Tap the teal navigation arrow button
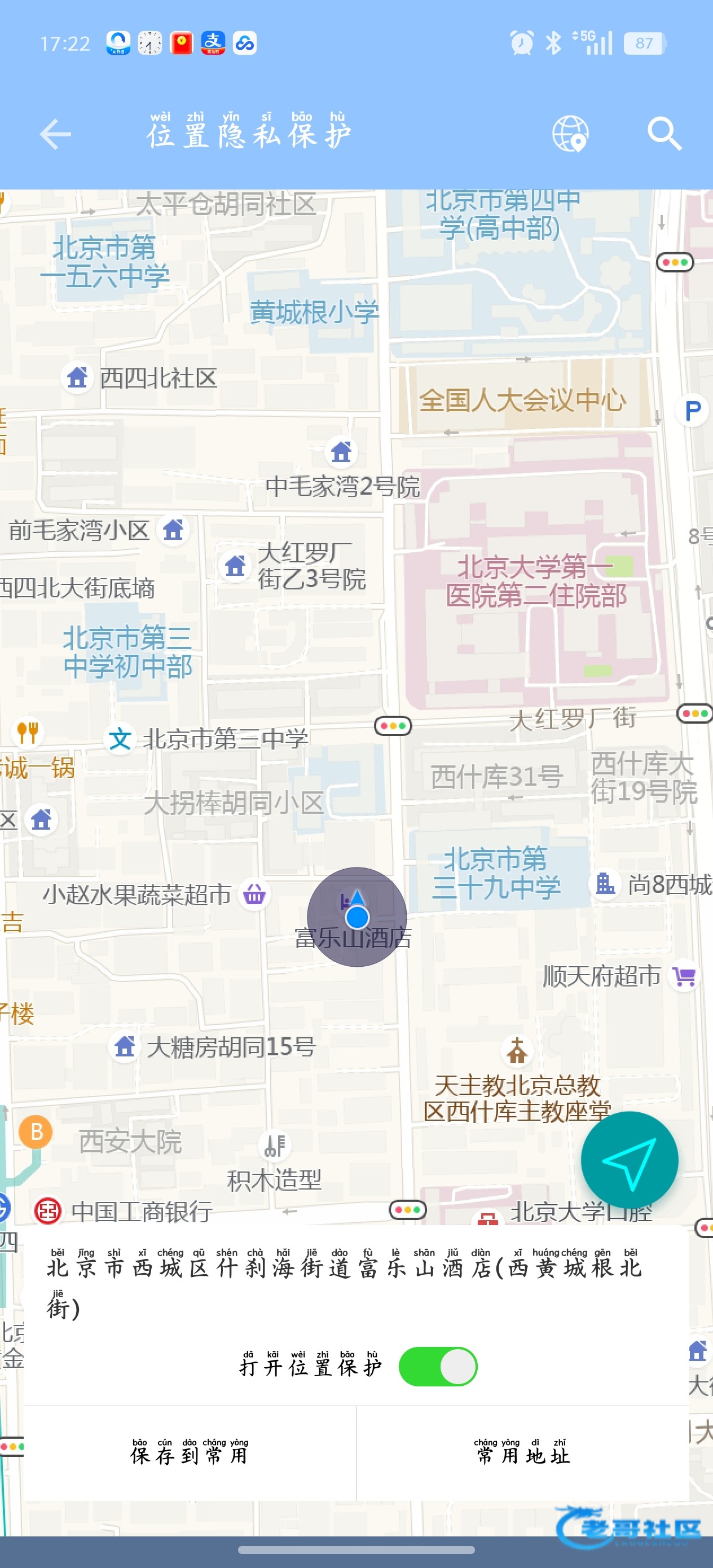This screenshot has width=713, height=1568. 629,1160
